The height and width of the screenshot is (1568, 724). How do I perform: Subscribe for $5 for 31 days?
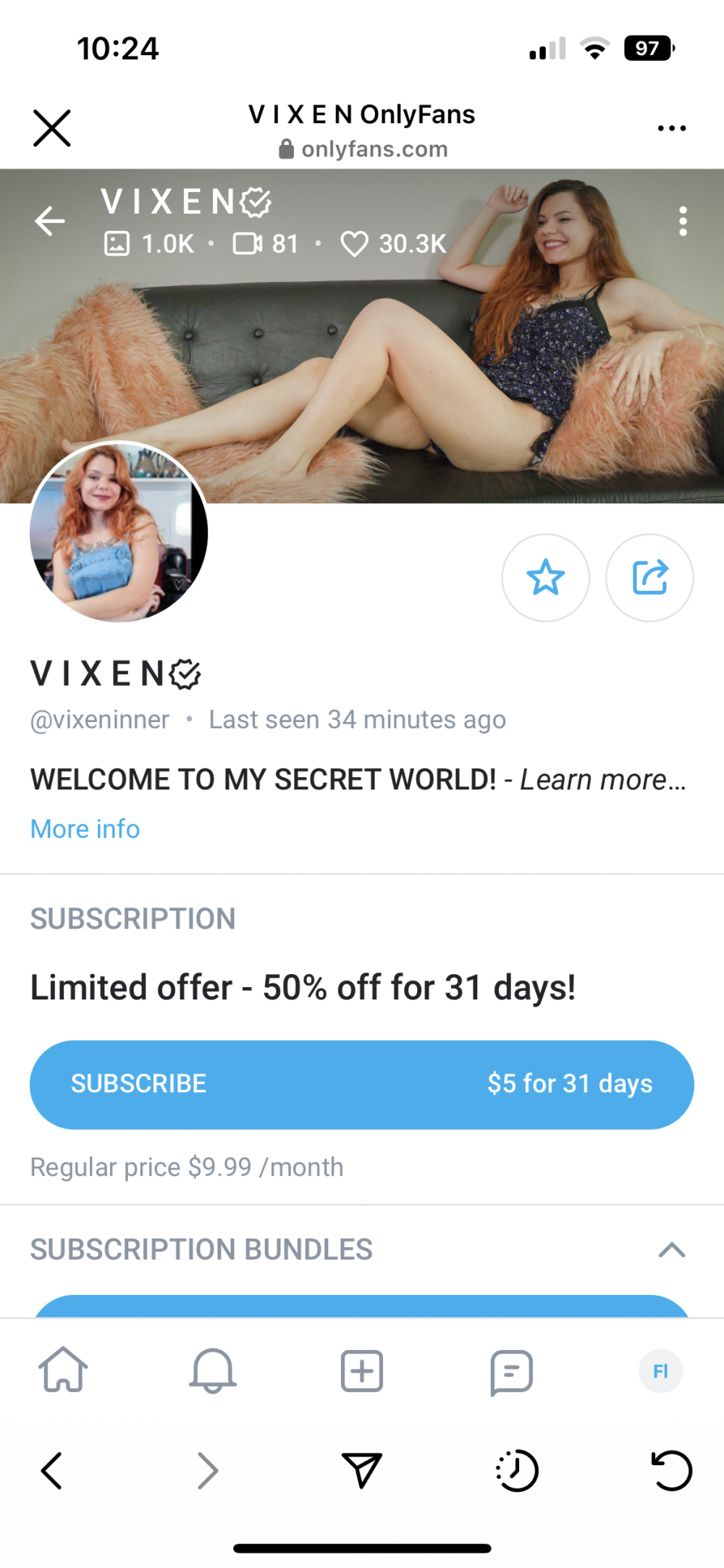point(361,1083)
